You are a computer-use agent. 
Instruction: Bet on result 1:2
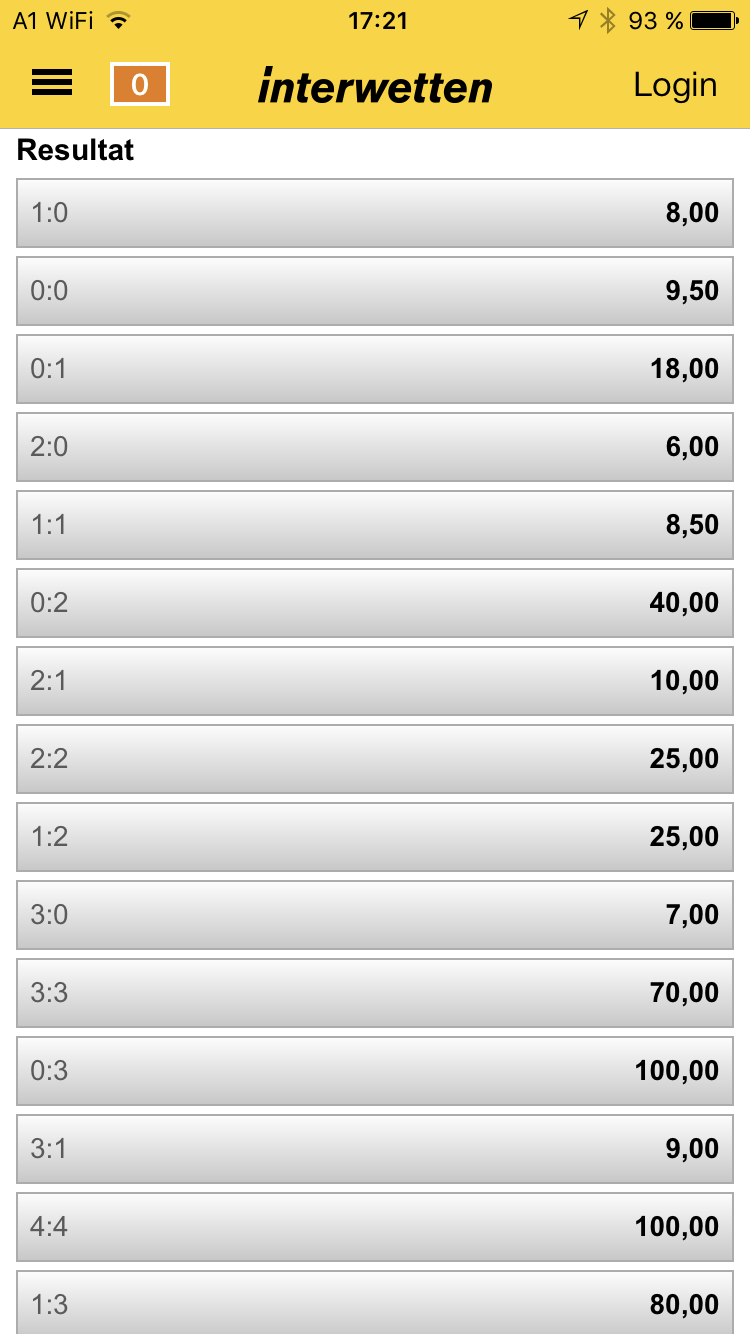(x=375, y=837)
